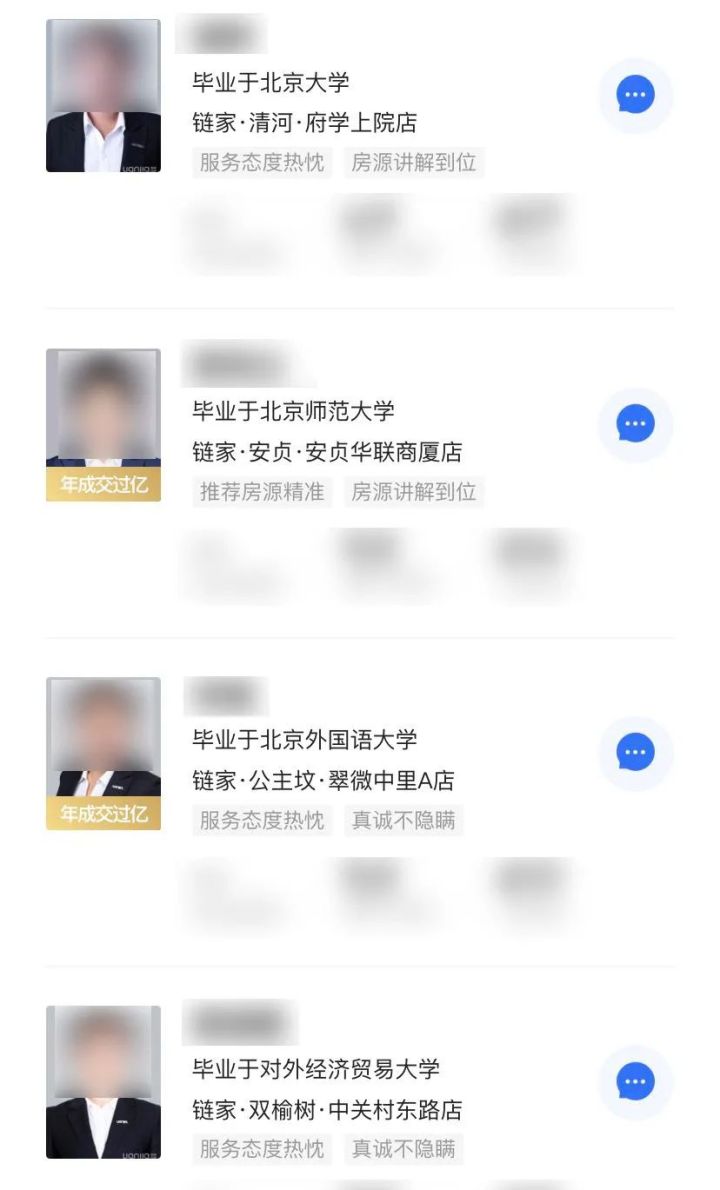Open chat with the Peking University graduate agent
The height and width of the screenshot is (1190, 720).
click(635, 95)
